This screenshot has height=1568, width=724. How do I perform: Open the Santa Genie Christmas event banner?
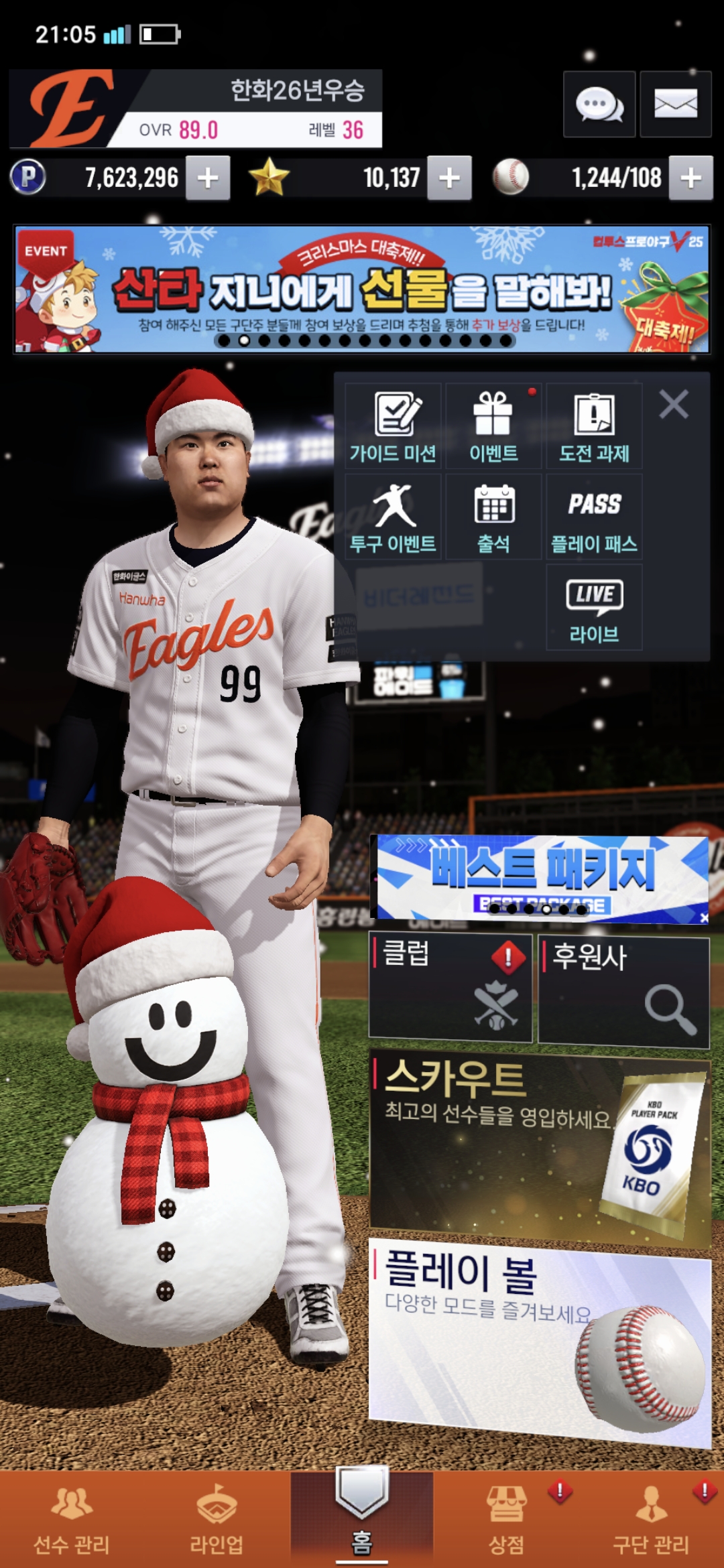coord(362,289)
